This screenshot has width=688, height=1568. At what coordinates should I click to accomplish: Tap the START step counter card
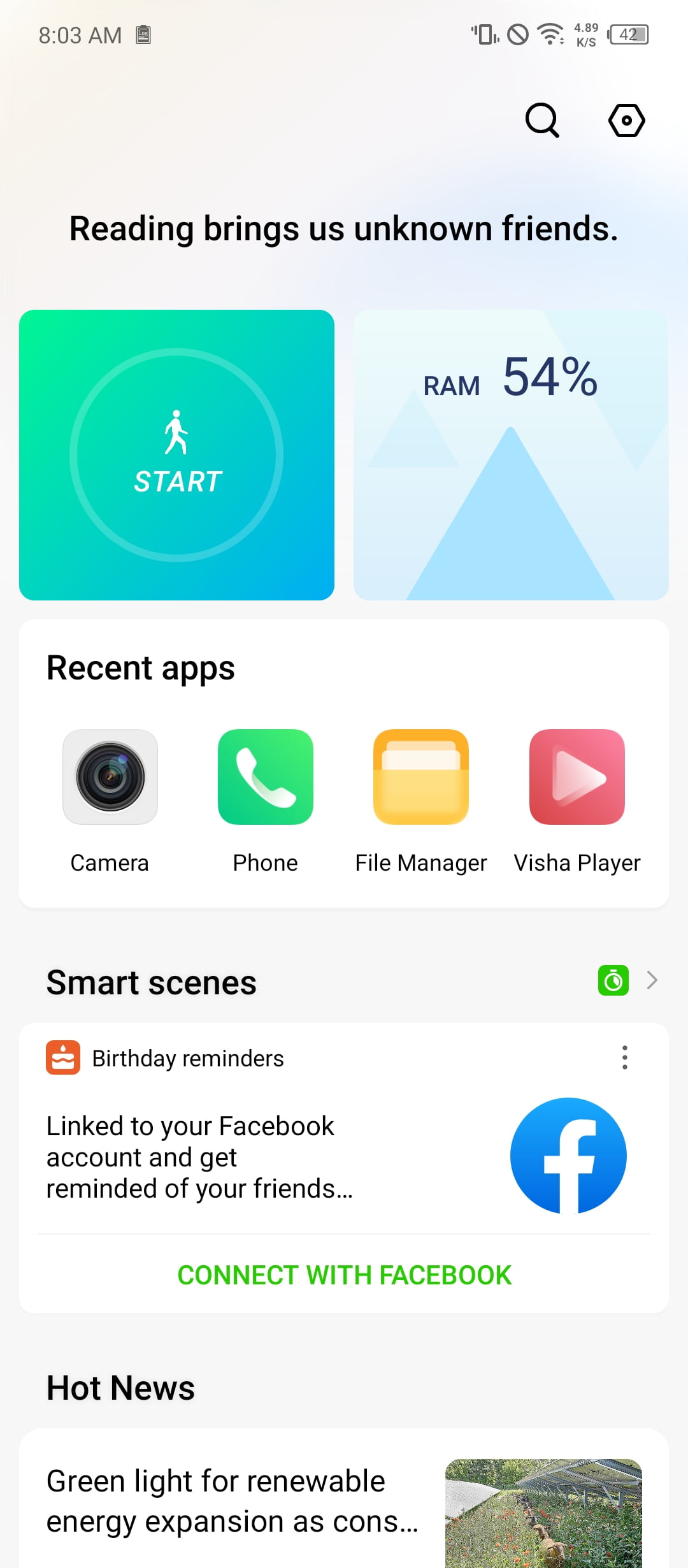tap(176, 455)
